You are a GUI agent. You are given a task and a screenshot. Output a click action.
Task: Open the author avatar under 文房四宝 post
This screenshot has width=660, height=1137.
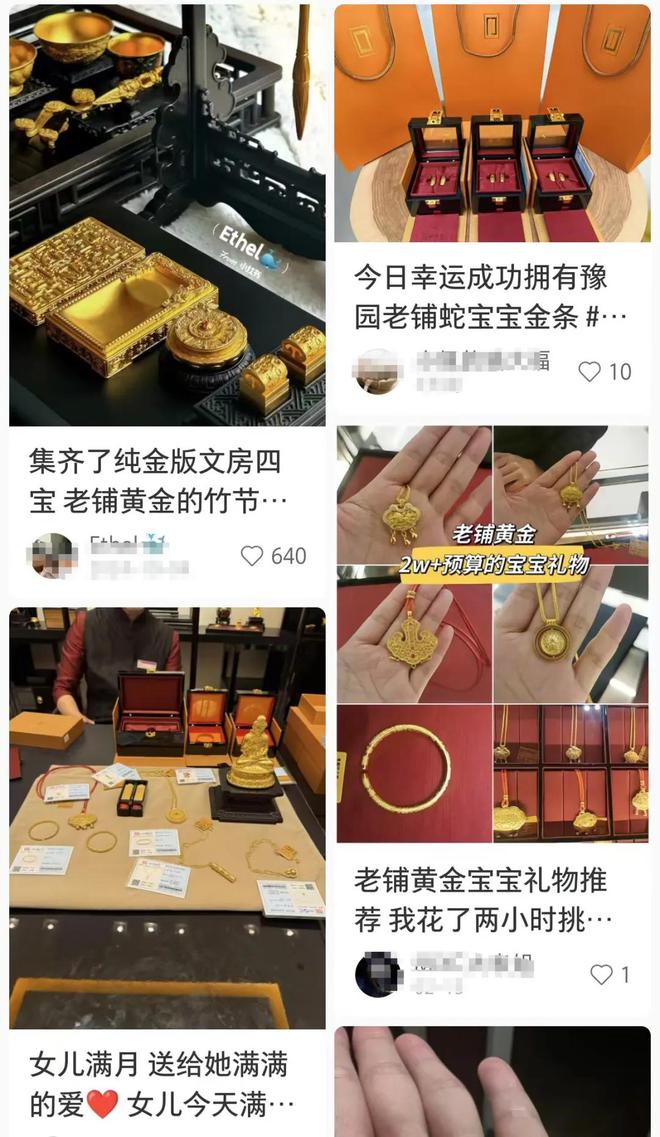click(53, 556)
